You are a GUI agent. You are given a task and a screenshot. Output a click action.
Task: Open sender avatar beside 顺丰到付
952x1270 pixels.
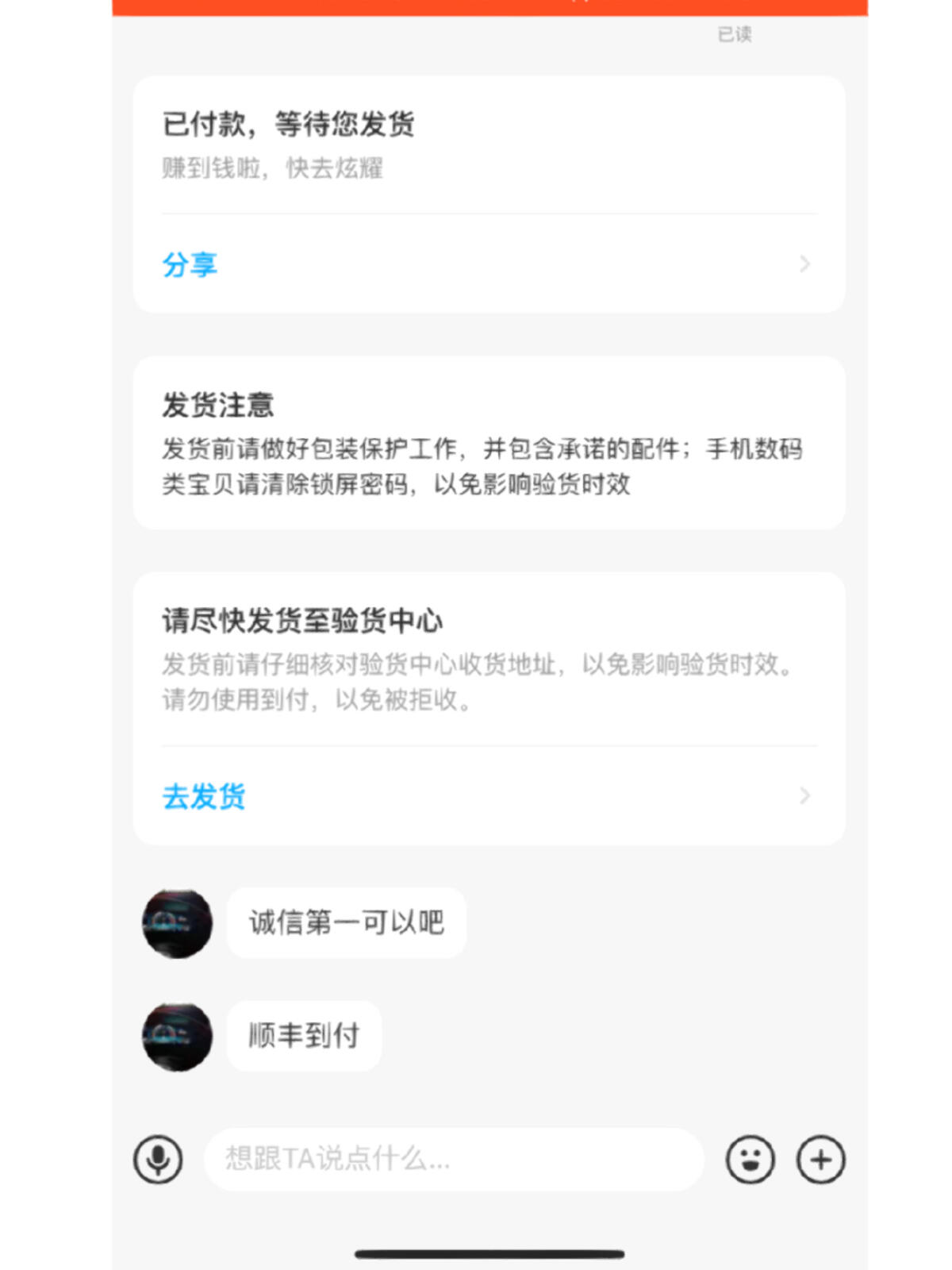click(x=177, y=1037)
